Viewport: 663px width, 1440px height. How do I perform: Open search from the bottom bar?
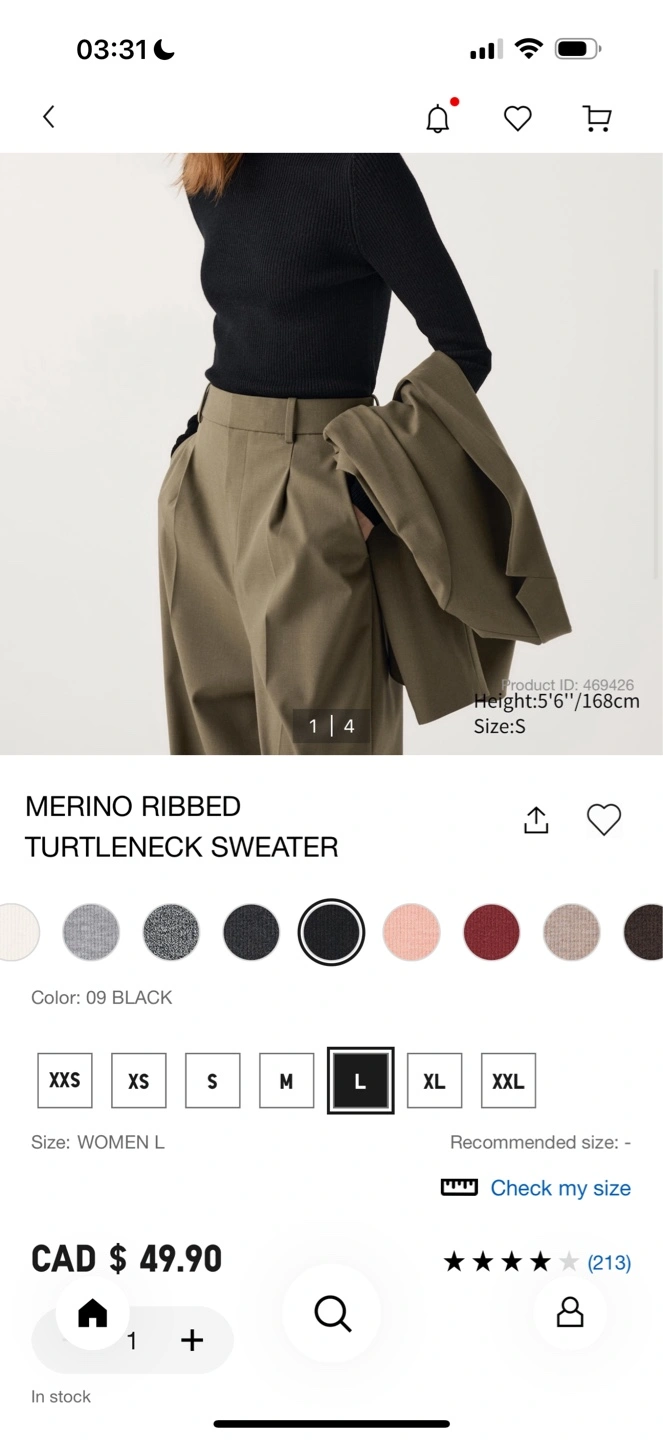(333, 1313)
